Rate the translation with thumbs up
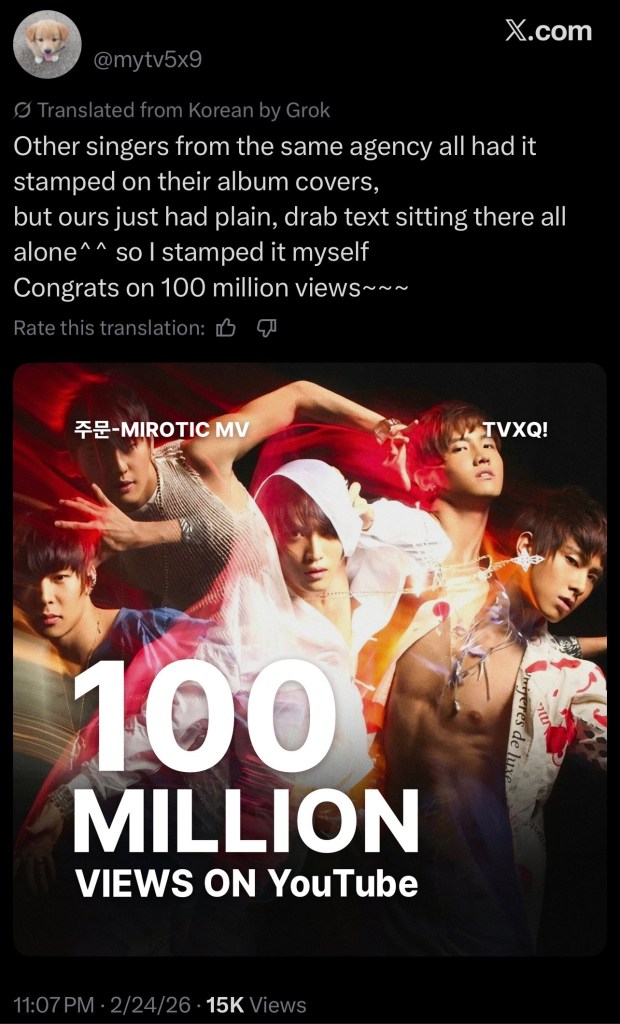Image resolution: width=620 pixels, height=1024 pixels. 226,328
